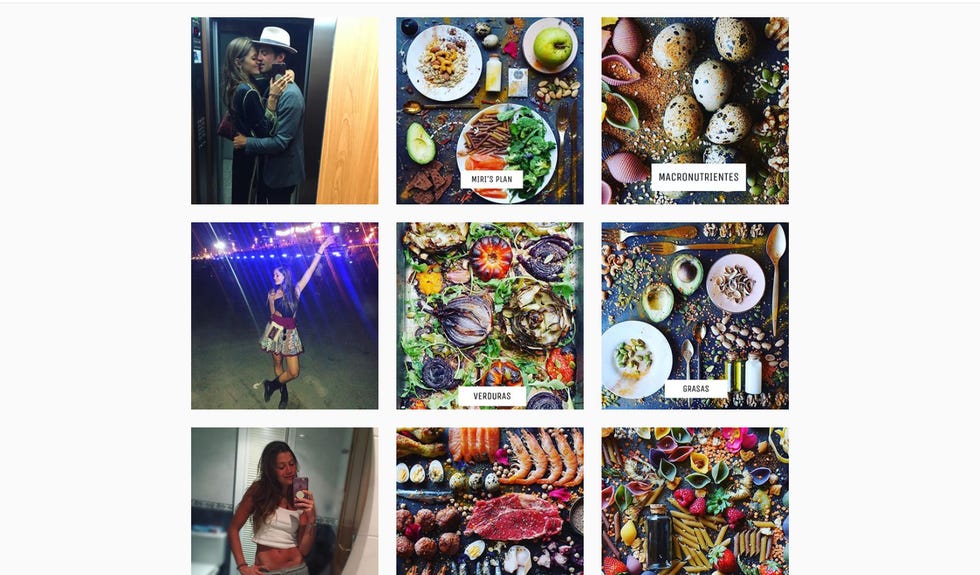The height and width of the screenshot is (575, 980).
Task: Open the Miri's Plan food post
Action: tap(490, 110)
